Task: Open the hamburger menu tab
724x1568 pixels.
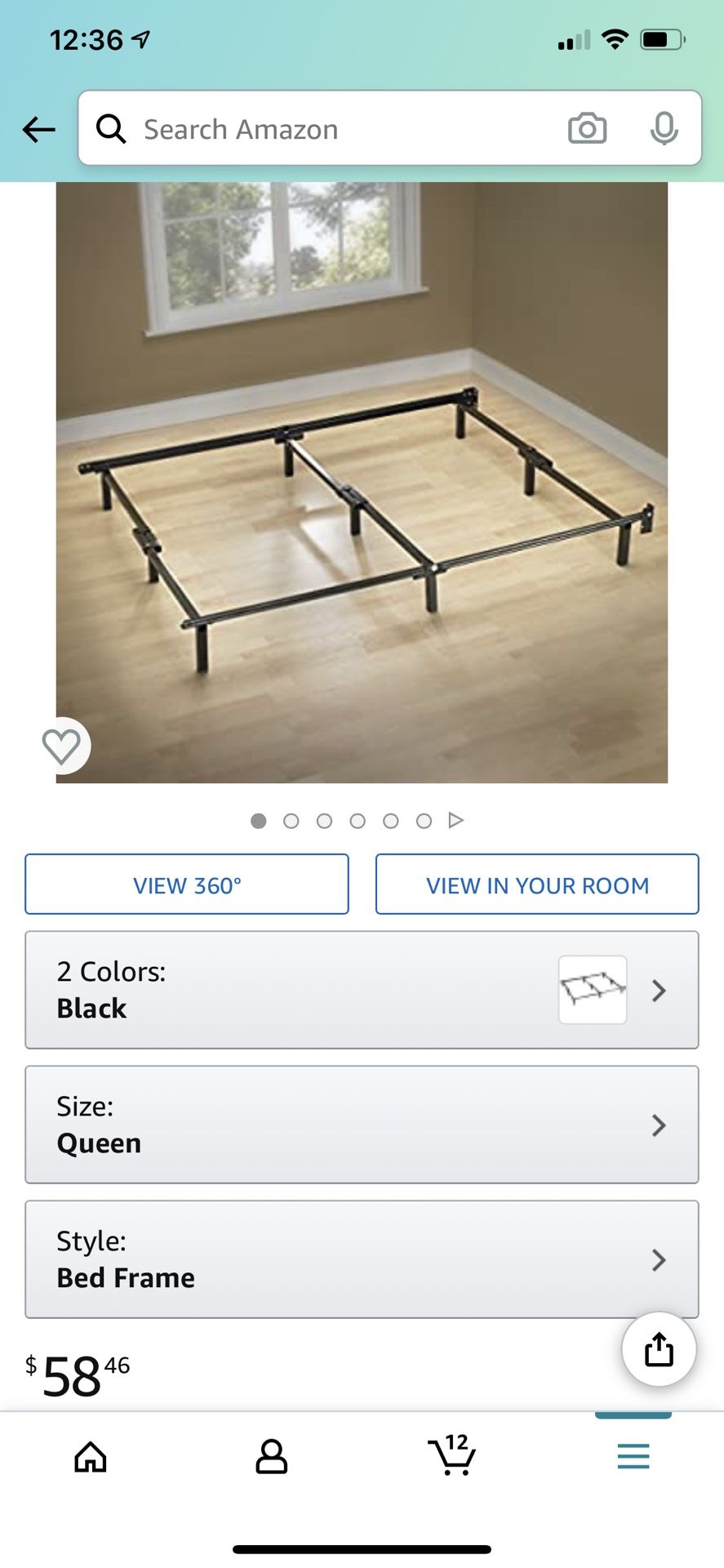Action: click(x=633, y=1457)
